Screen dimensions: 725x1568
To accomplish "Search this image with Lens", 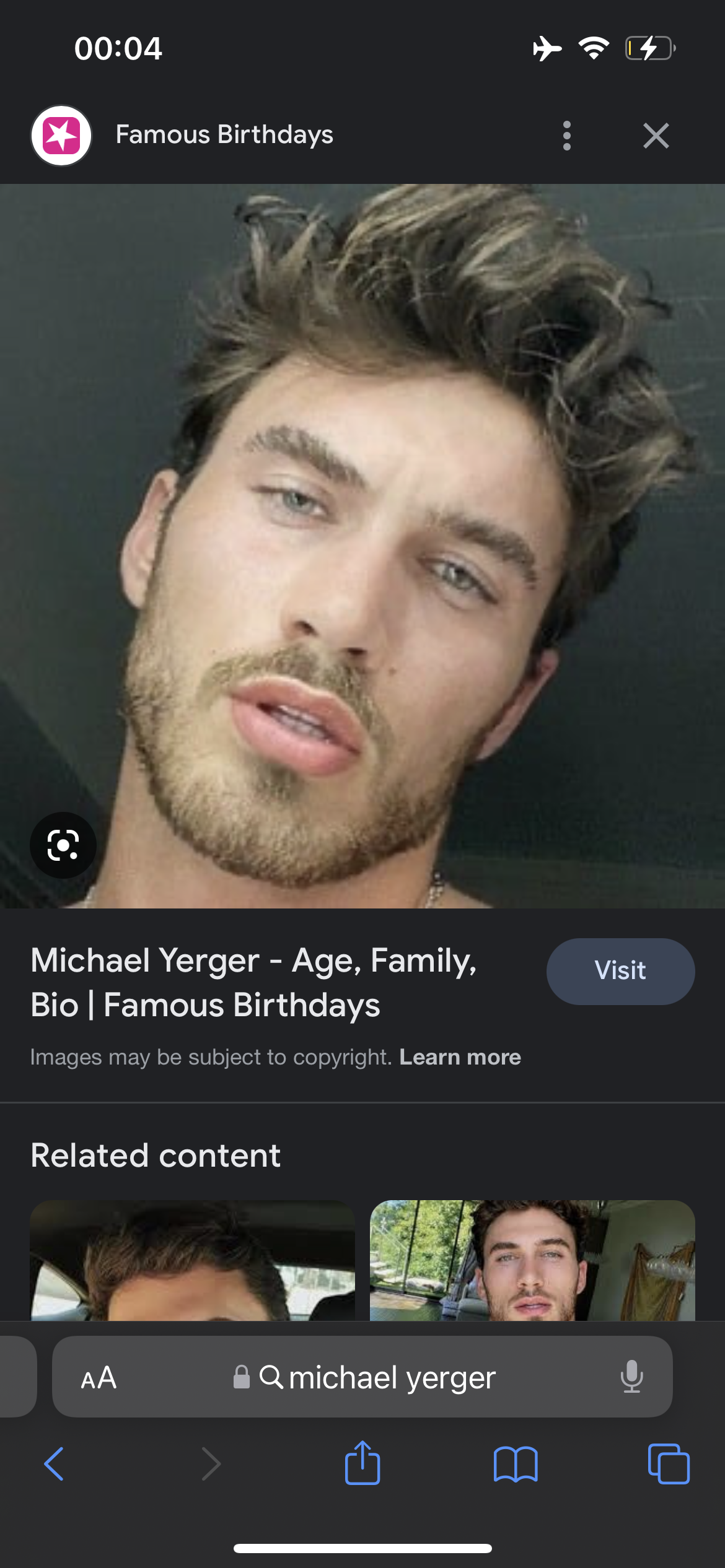I will point(63,845).
